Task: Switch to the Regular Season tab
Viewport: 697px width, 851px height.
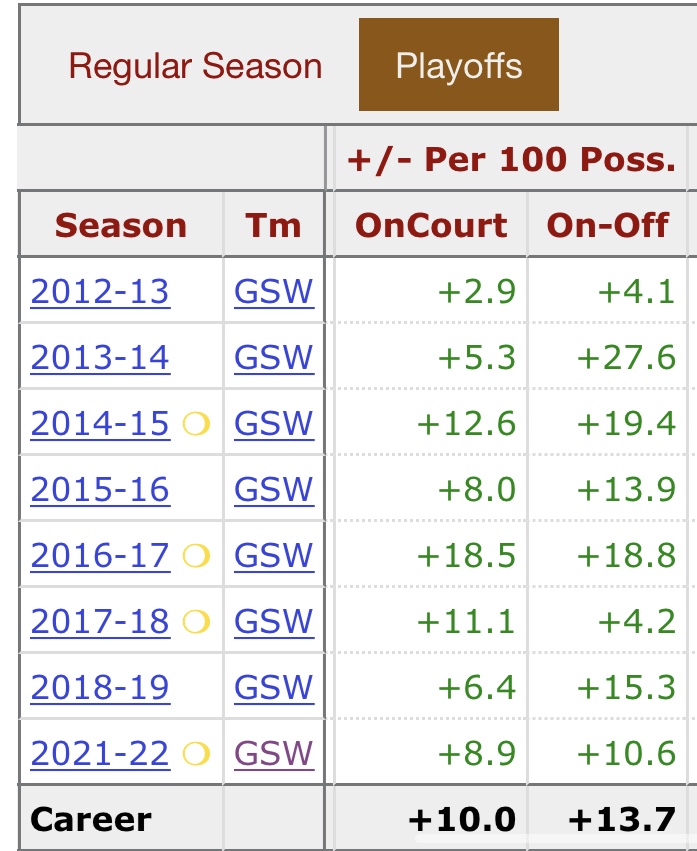Action: (x=195, y=67)
